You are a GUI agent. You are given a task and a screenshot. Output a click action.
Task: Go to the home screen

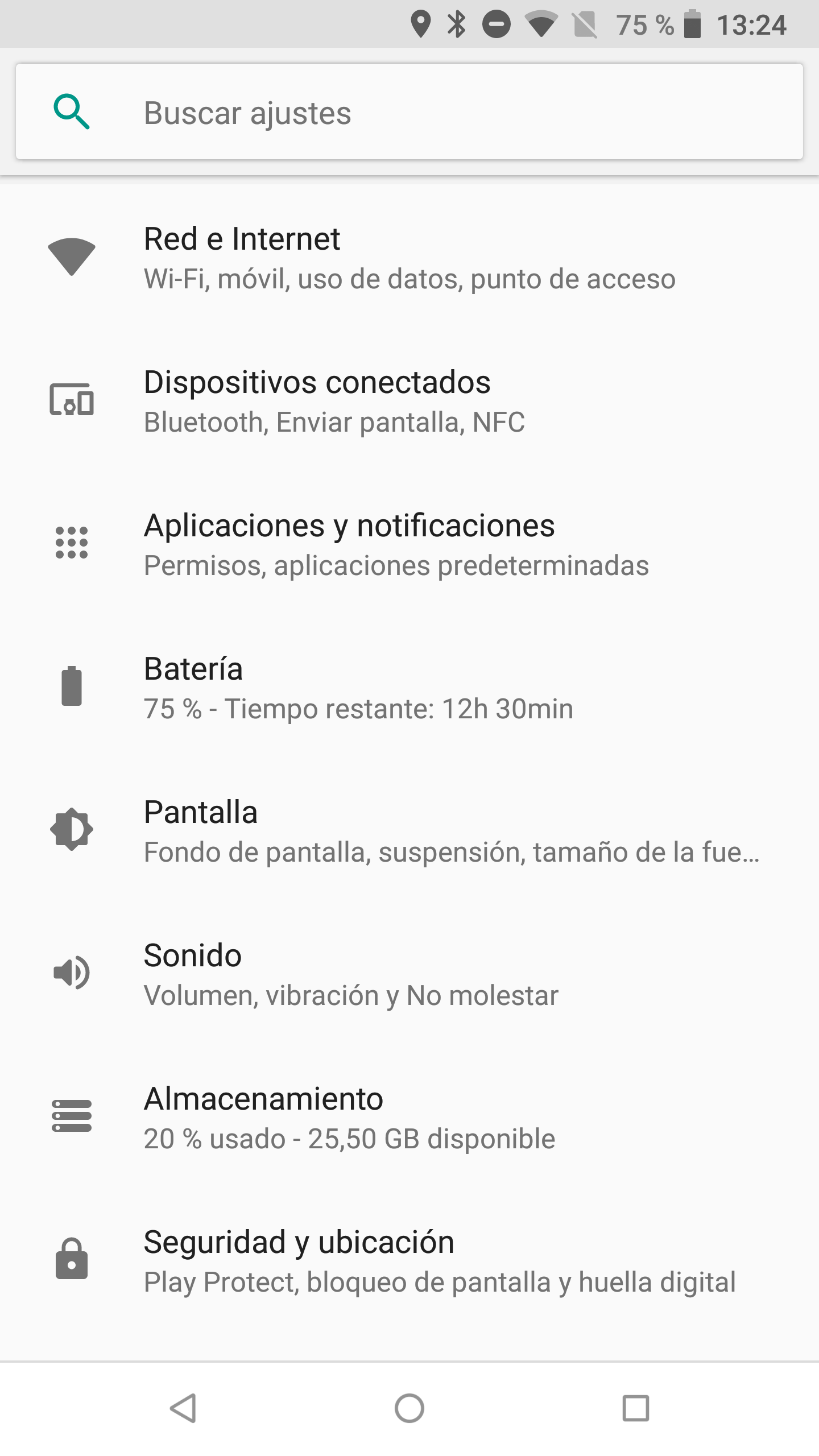(x=409, y=1408)
